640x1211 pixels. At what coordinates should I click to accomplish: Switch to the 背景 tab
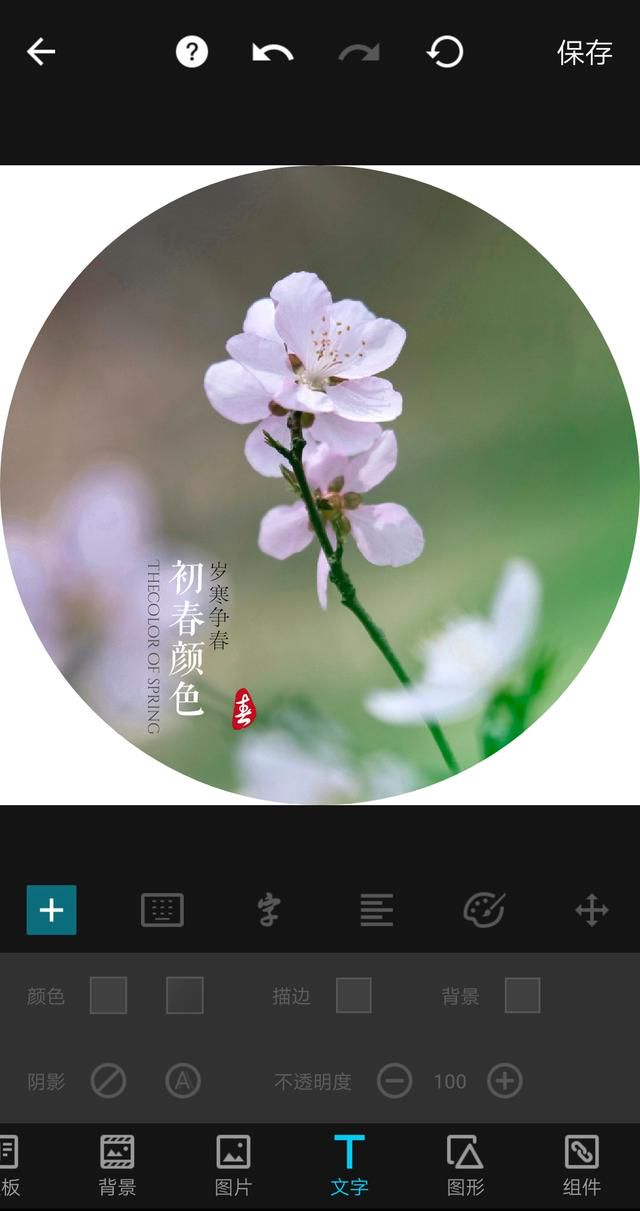[117, 1165]
